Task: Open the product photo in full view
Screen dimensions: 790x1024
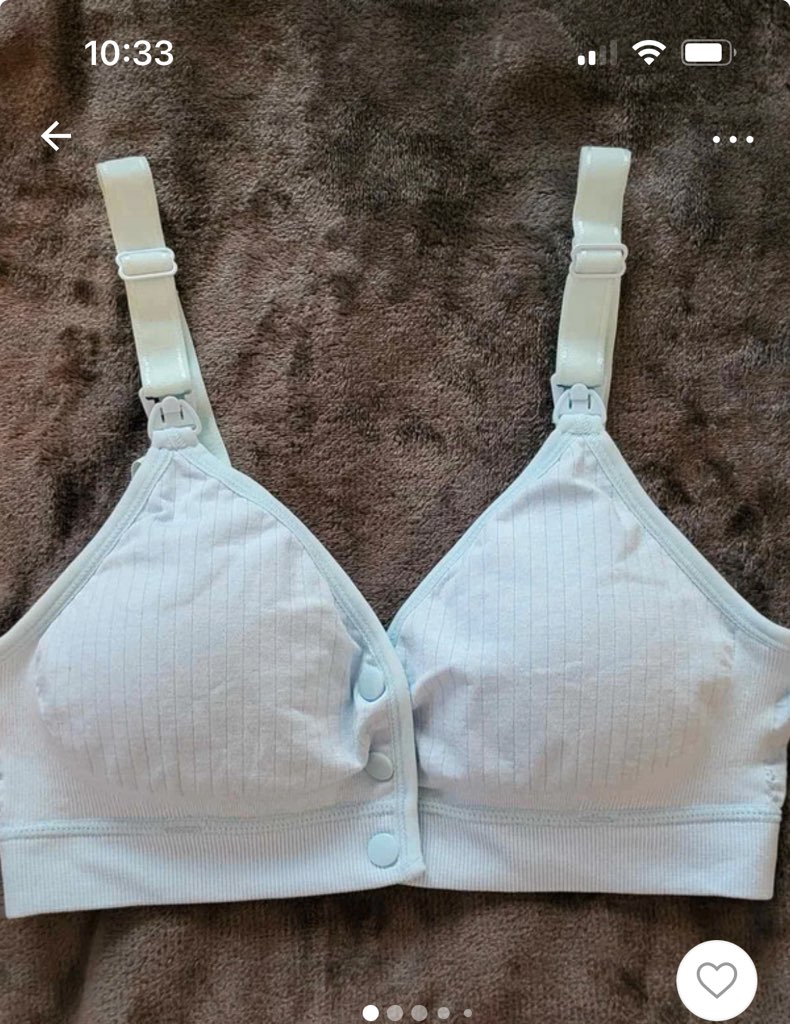Action: tap(395, 560)
